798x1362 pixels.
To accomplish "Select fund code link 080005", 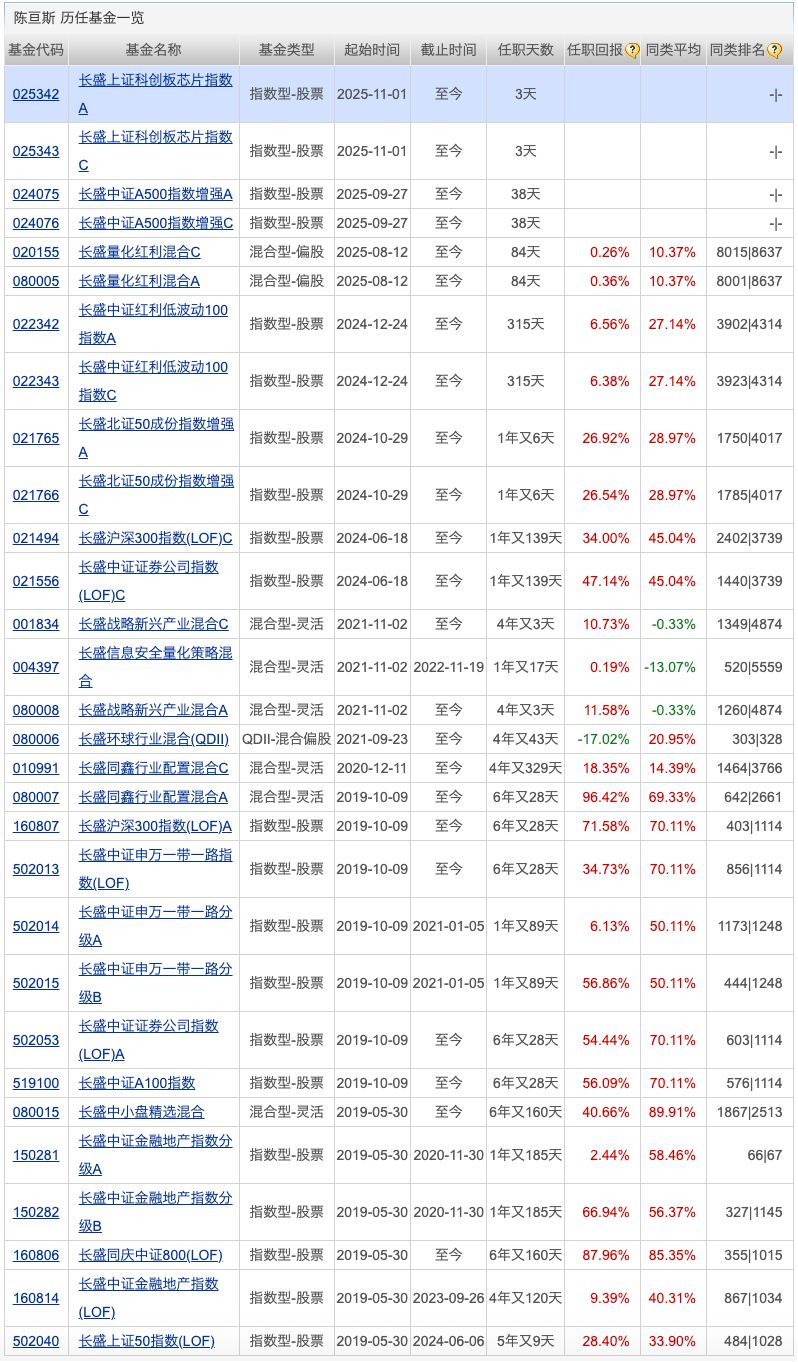I will click(37, 281).
